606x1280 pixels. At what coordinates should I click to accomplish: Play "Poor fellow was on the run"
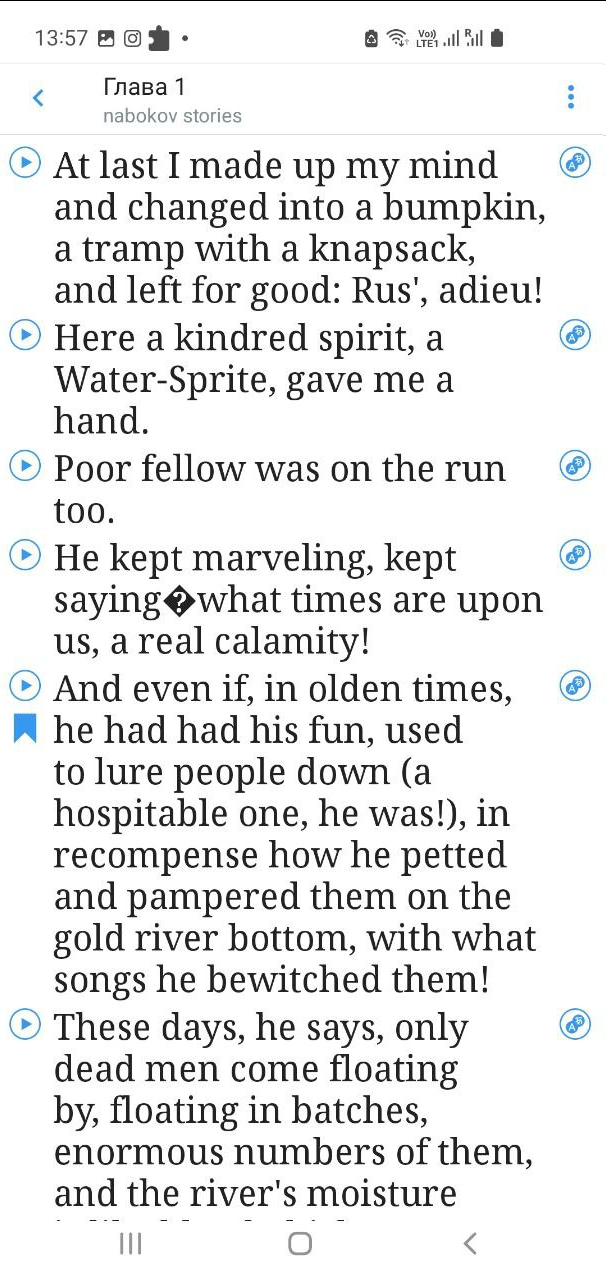(x=24, y=465)
